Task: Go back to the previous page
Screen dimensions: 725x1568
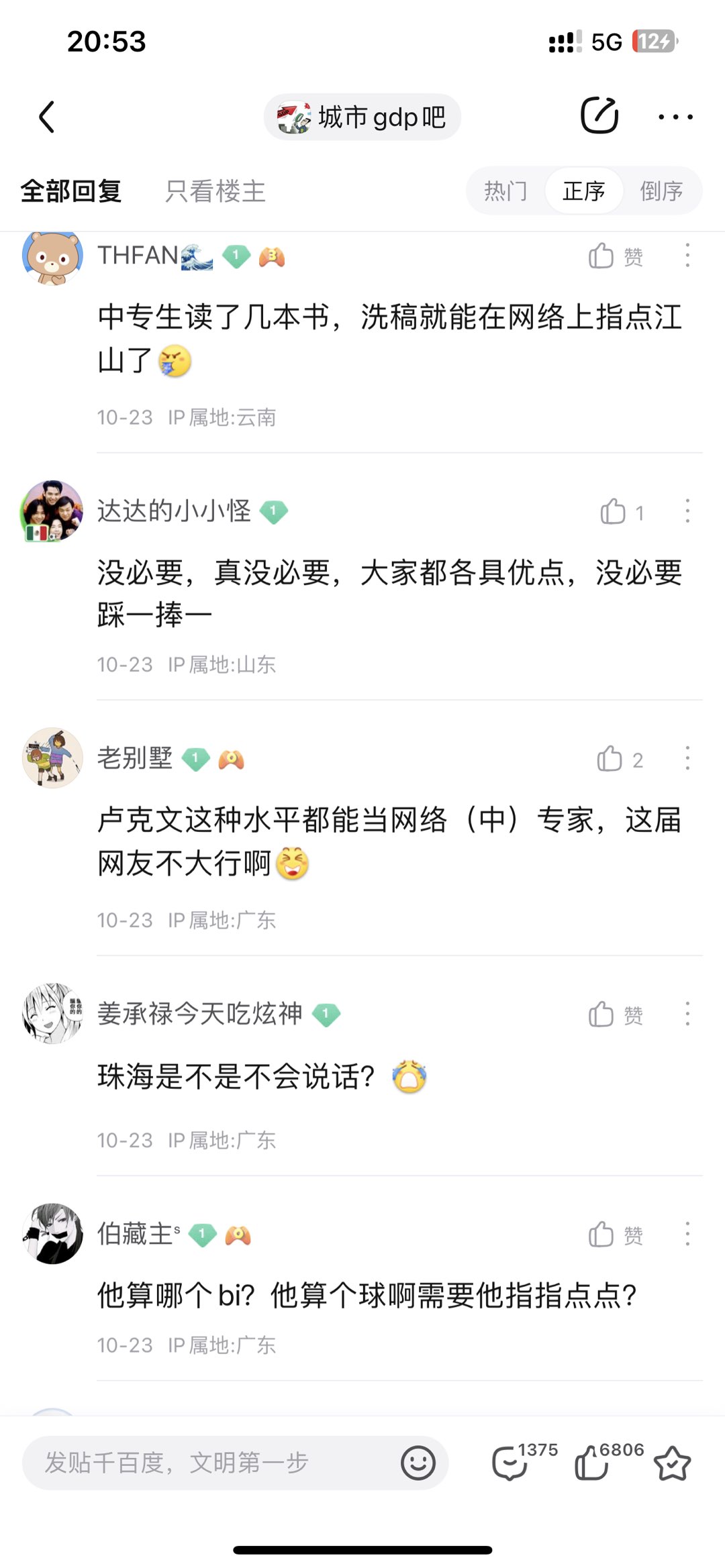Action: click(46, 117)
